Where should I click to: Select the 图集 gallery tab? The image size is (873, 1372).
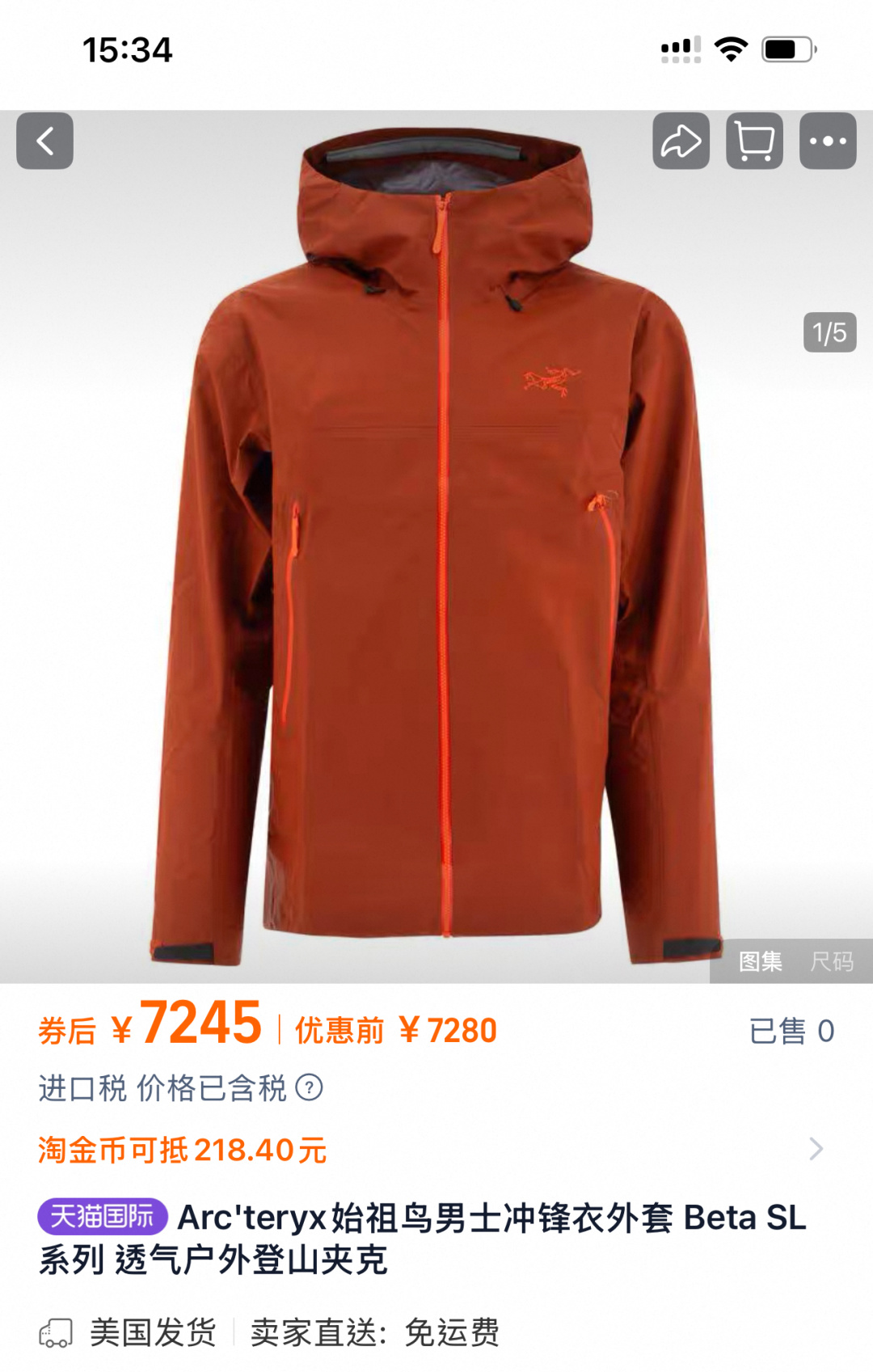point(761,961)
